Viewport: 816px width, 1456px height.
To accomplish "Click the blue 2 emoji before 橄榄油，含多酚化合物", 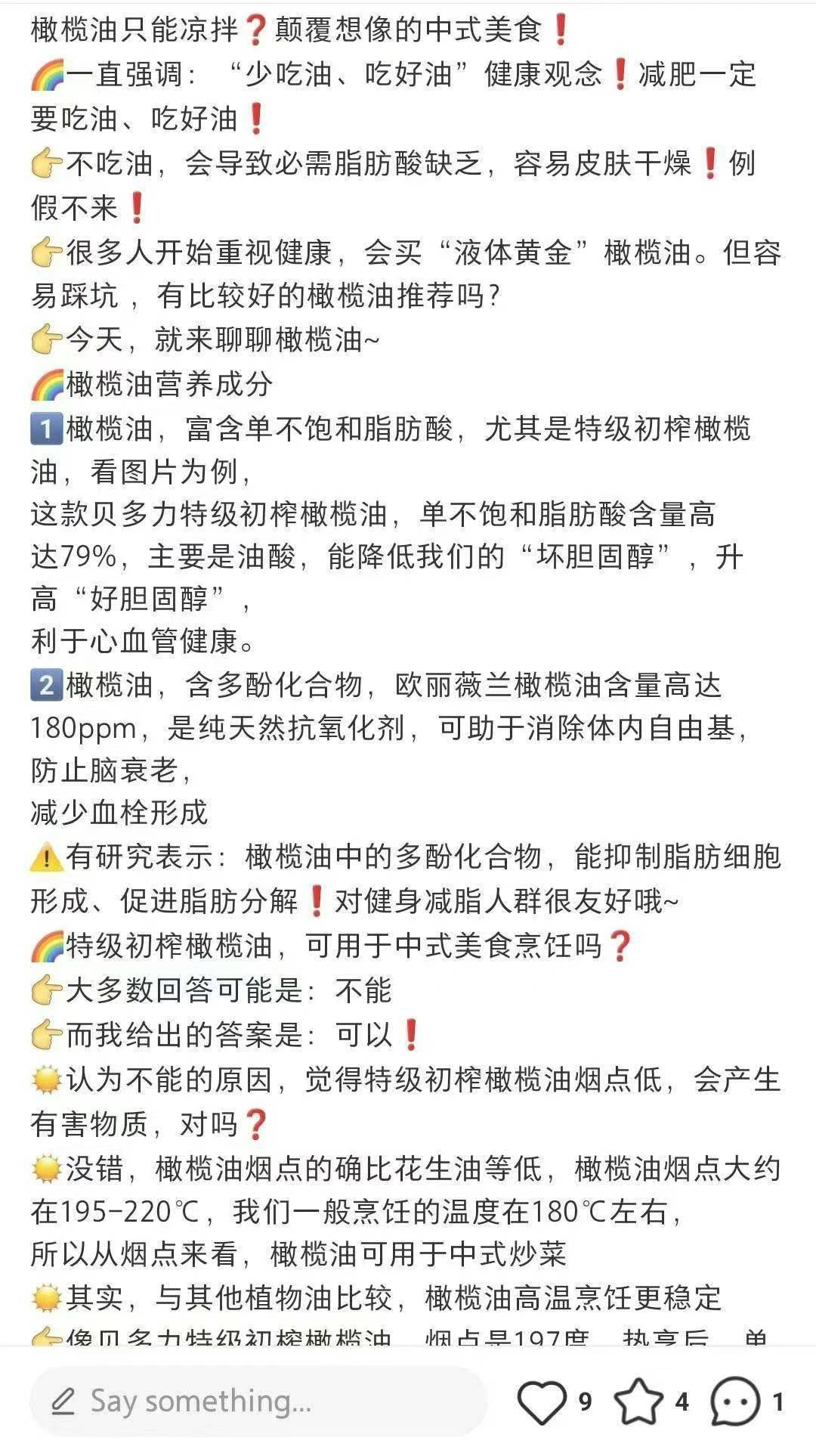I will coord(48,684).
